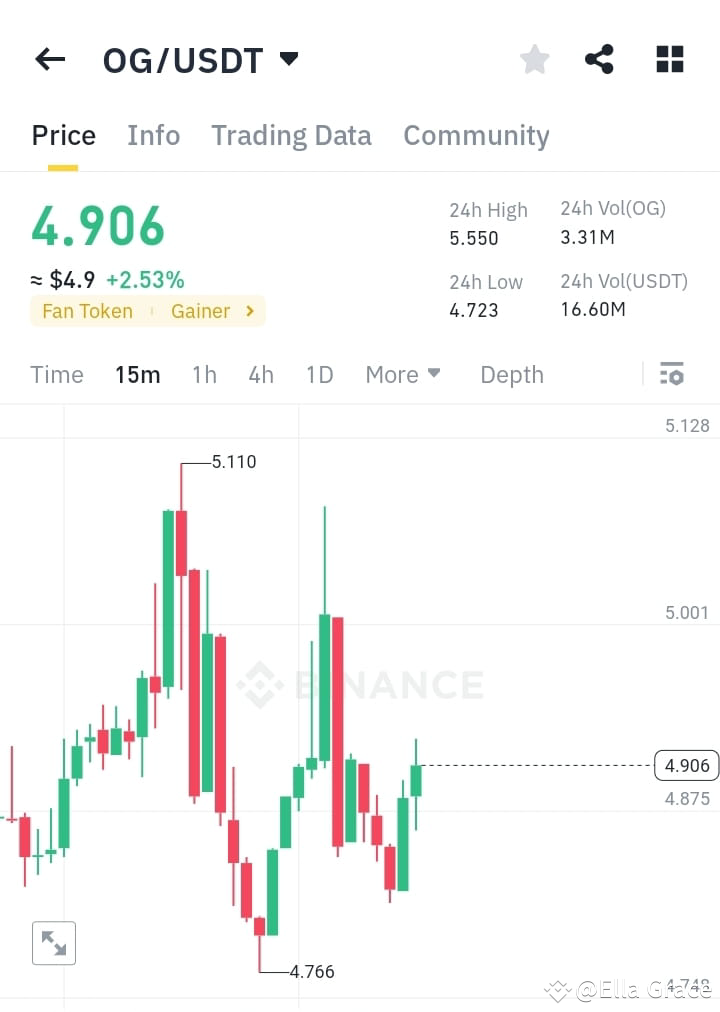Open the Gainer chevron link

click(x=248, y=311)
